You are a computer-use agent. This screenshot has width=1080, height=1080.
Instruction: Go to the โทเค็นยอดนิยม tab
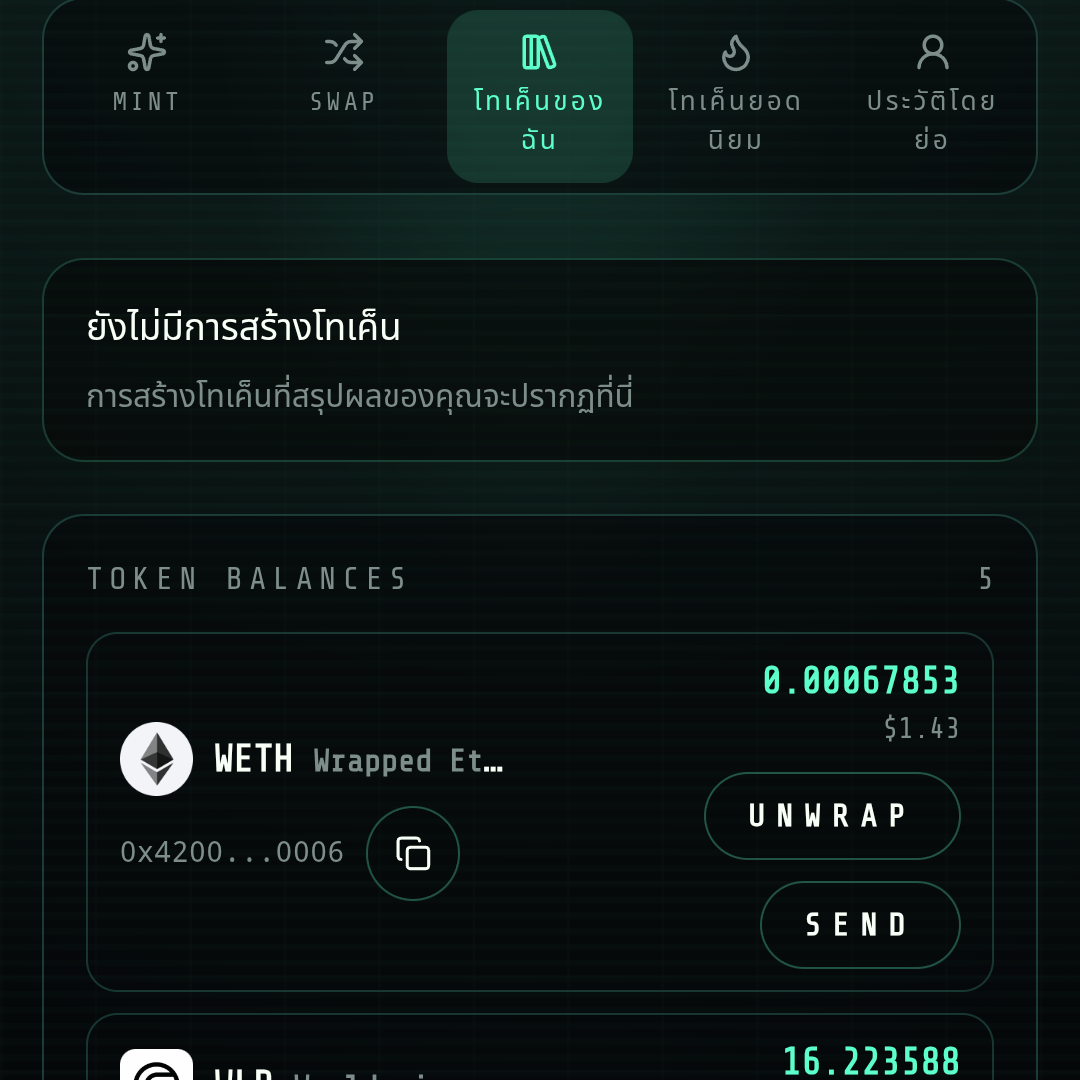[x=735, y=96]
